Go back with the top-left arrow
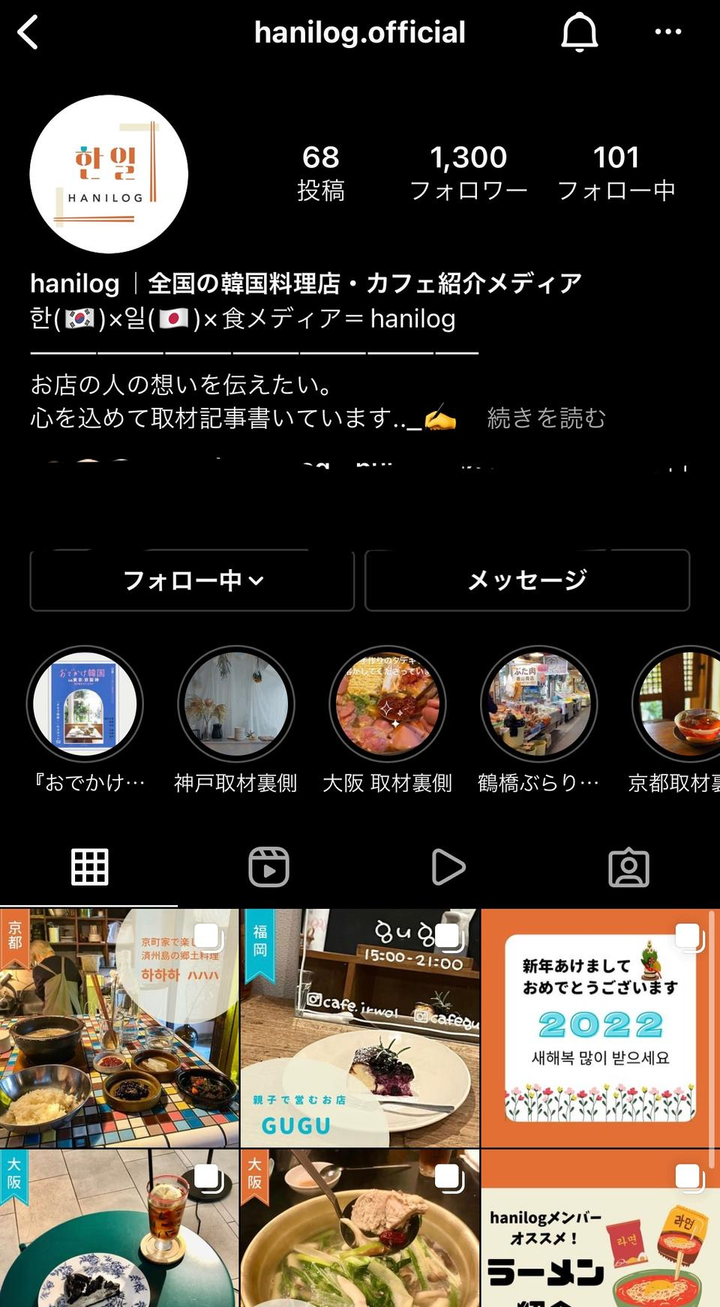720x1307 pixels. [28, 33]
